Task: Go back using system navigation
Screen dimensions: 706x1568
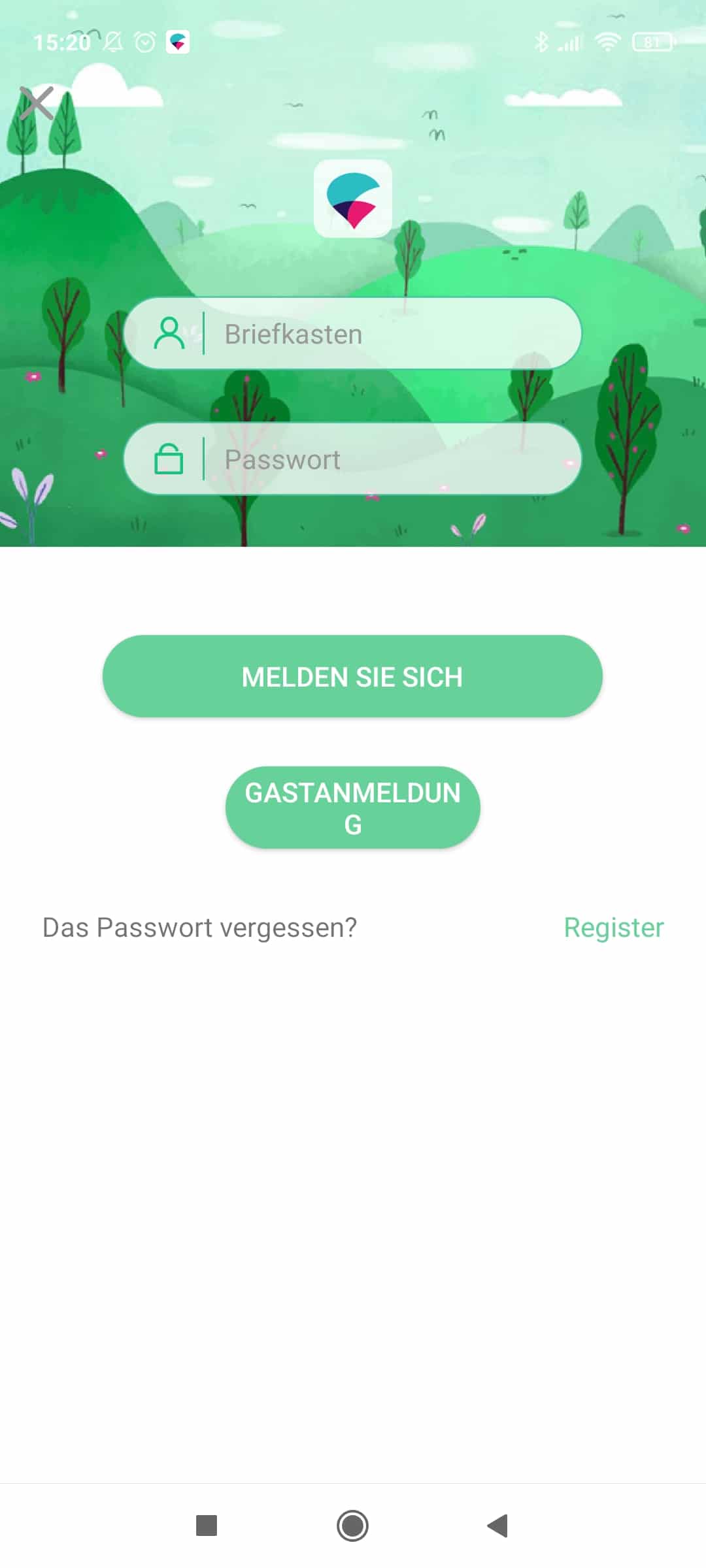Action: (498, 1526)
